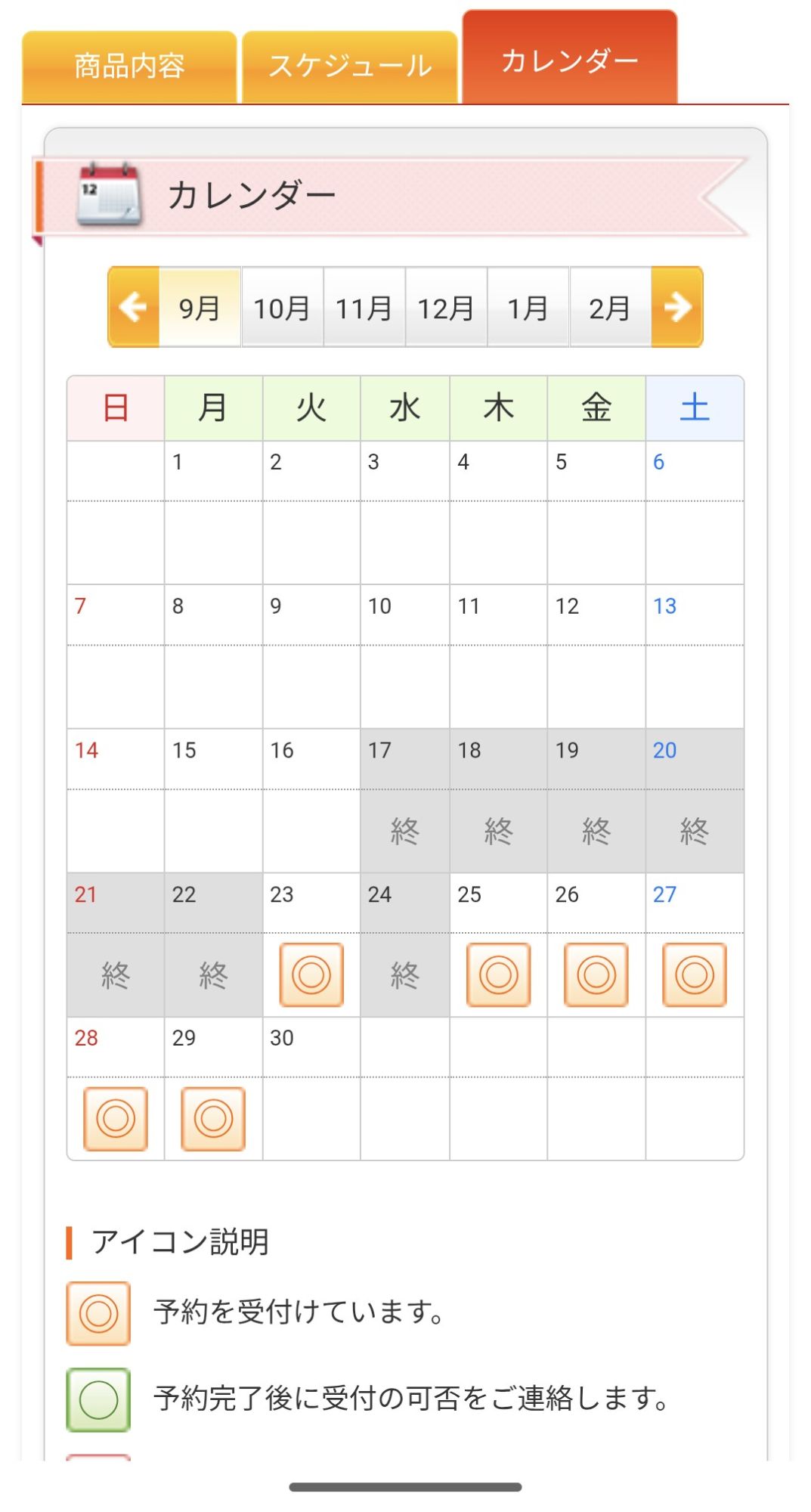Image resolution: width=811 pixels, height=1512 pixels.
Task: Book the available slot on the 23rd
Action: pos(311,974)
